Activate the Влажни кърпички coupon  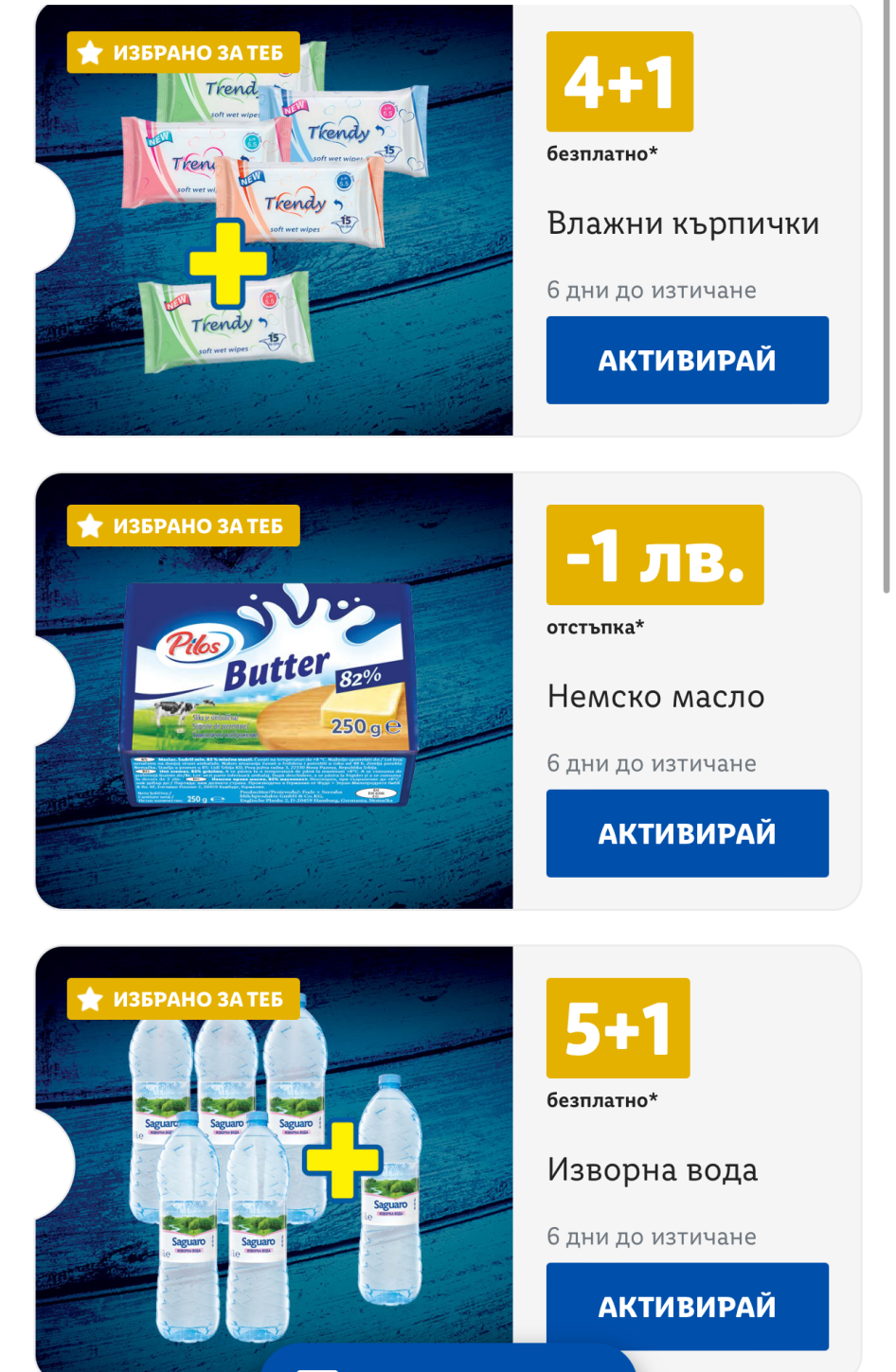click(x=687, y=360)
